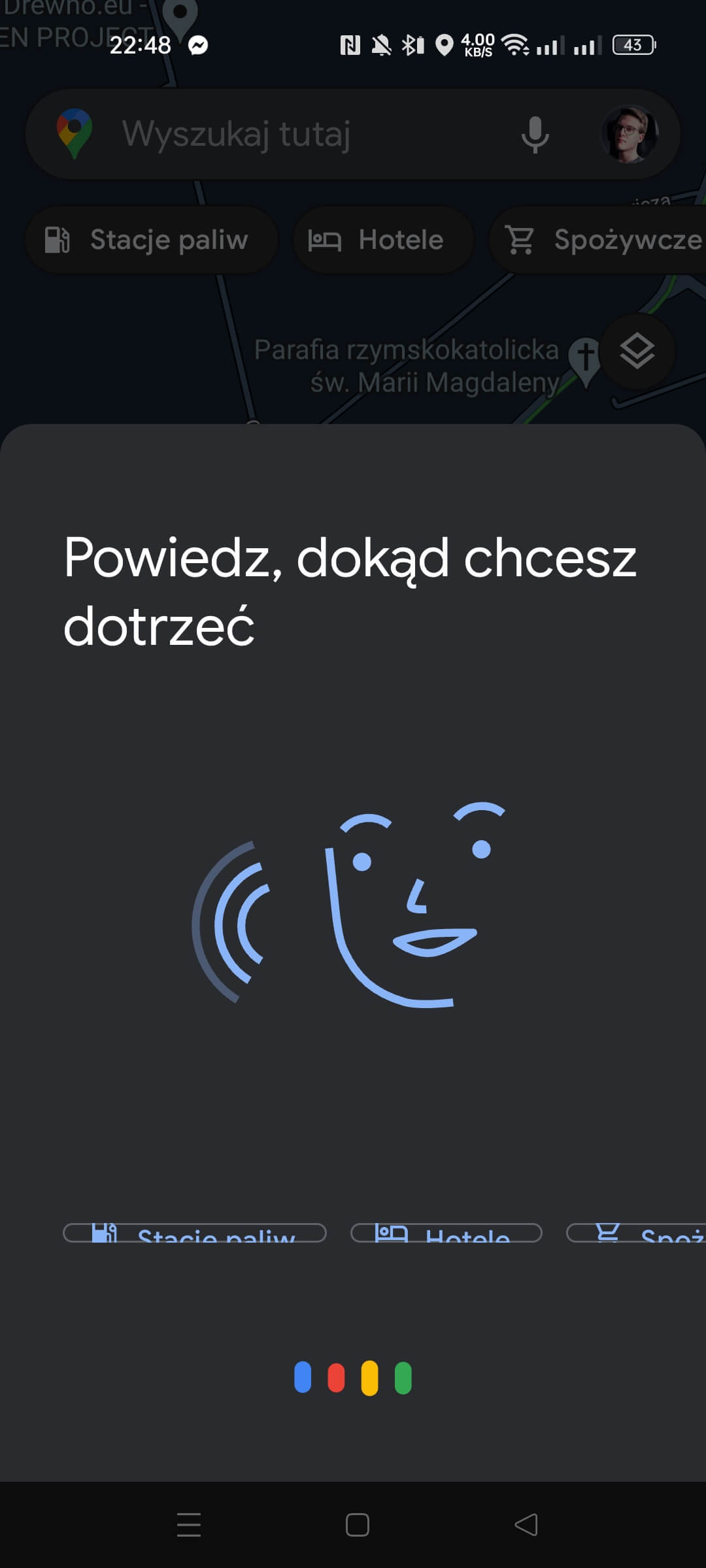Select the Spożywcze filter chip
Screen dimensions: 706x1568
click(608, 240)
